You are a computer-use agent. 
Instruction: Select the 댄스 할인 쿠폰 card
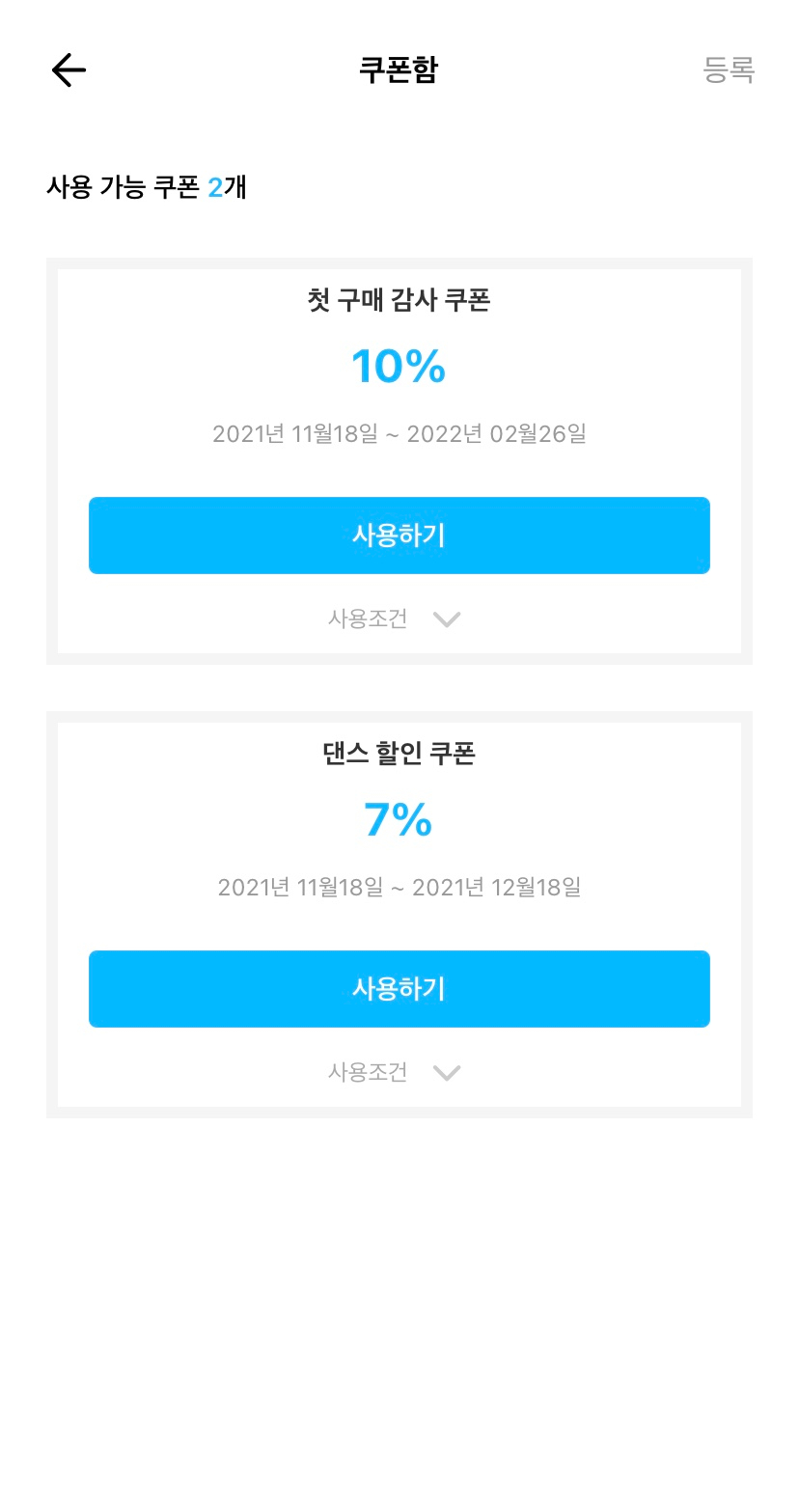399,914
